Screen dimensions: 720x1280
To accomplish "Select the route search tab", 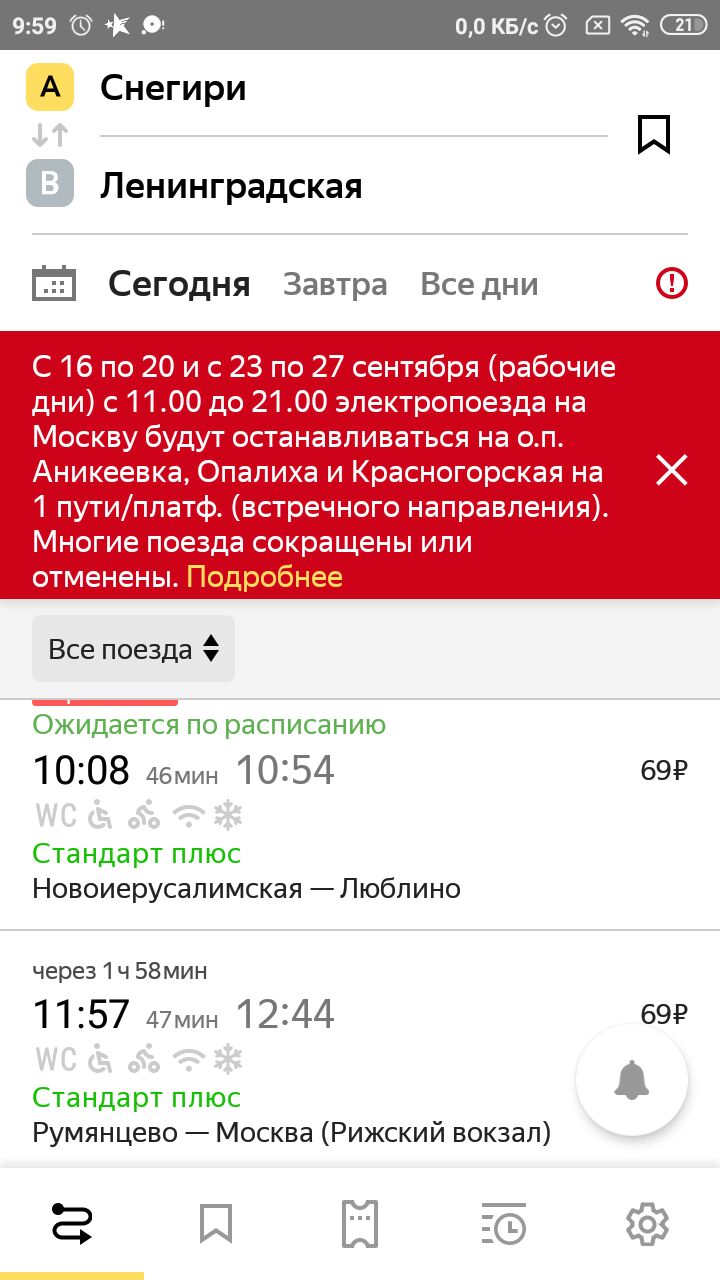I will pos(72,1224).
